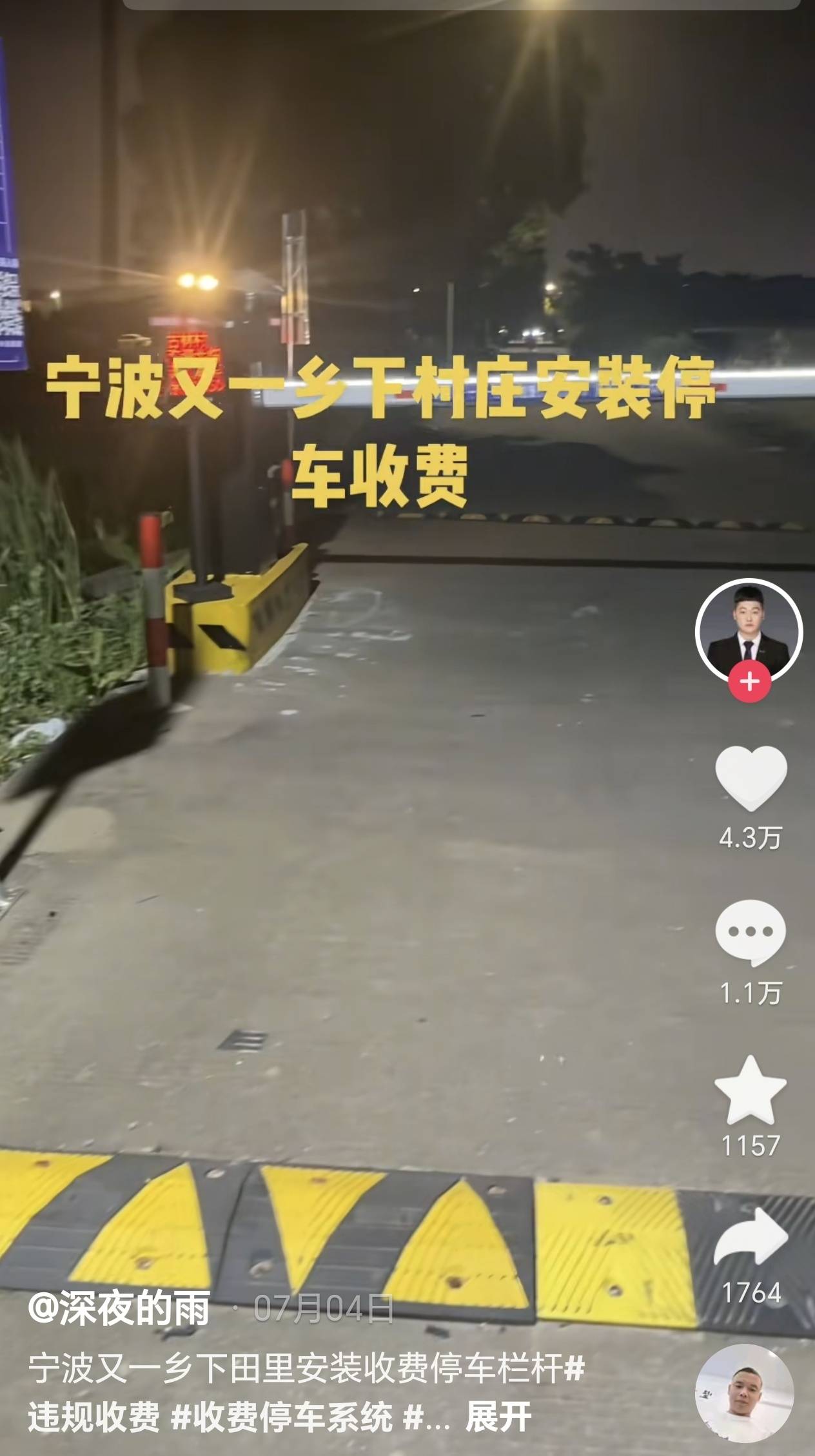Open the @深夜的雨 username link

119,1308
